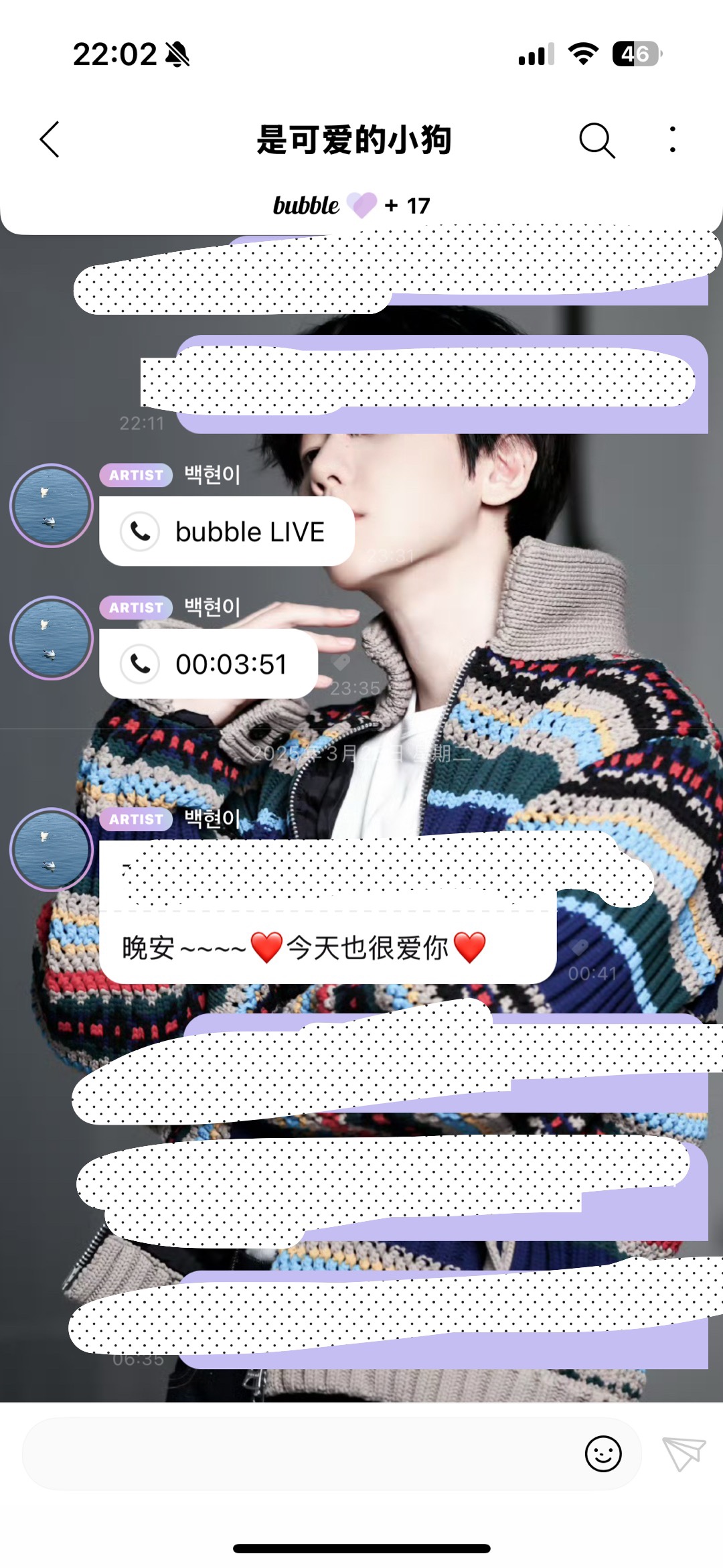The width and height of the screenshot is (723, 1568).
Task: Send message with paper plane icon
Action: (684, 1453)
